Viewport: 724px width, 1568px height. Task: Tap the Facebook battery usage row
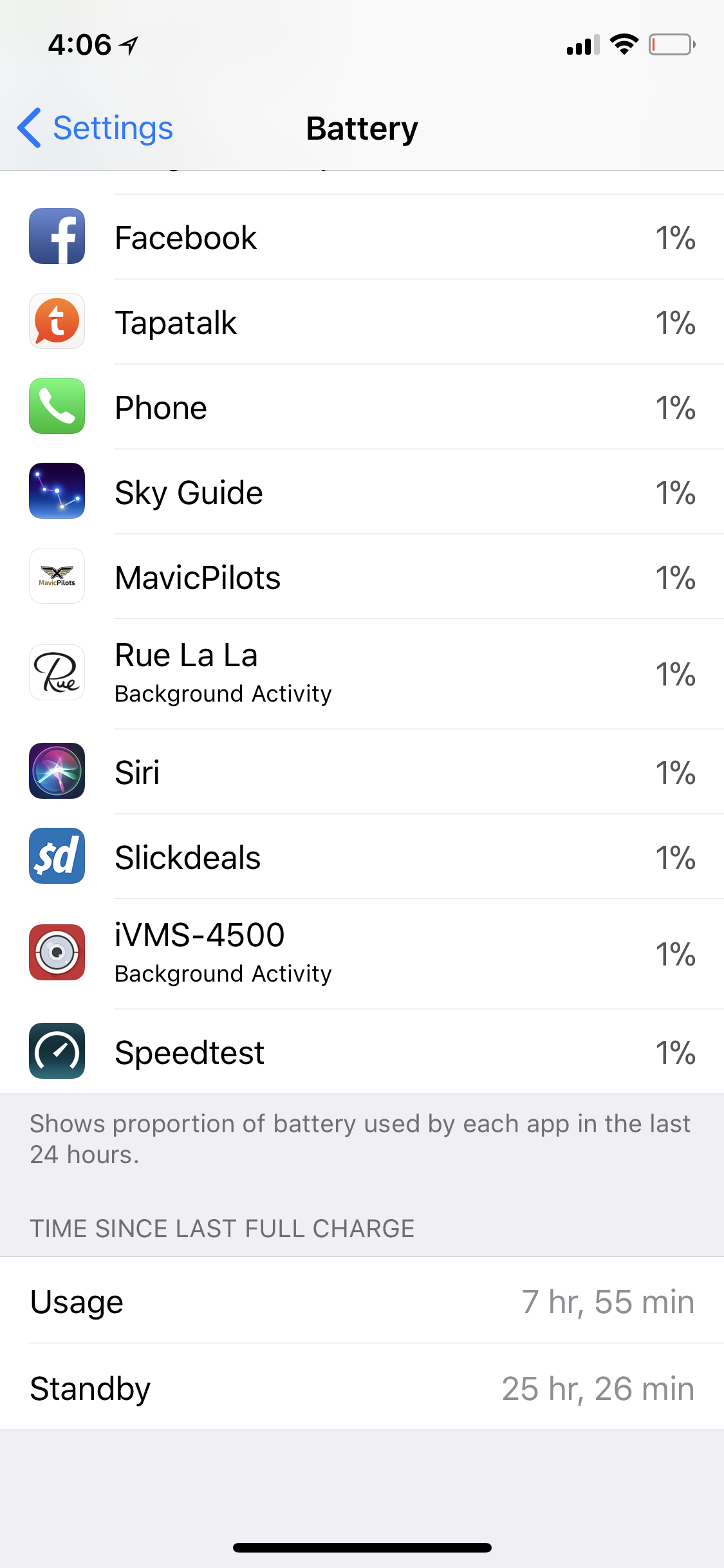coord(362,237)
